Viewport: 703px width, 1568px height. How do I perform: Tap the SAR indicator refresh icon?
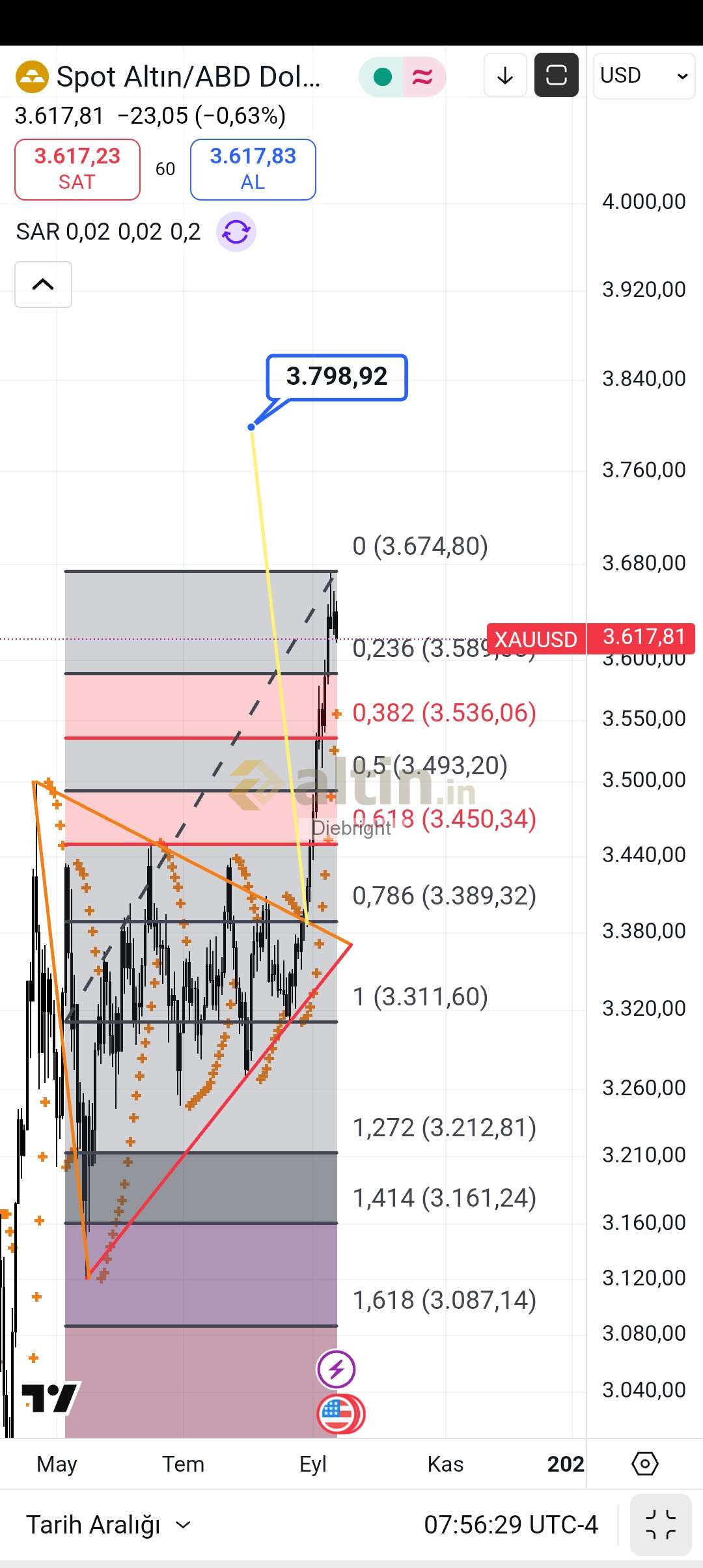[236, 232]
